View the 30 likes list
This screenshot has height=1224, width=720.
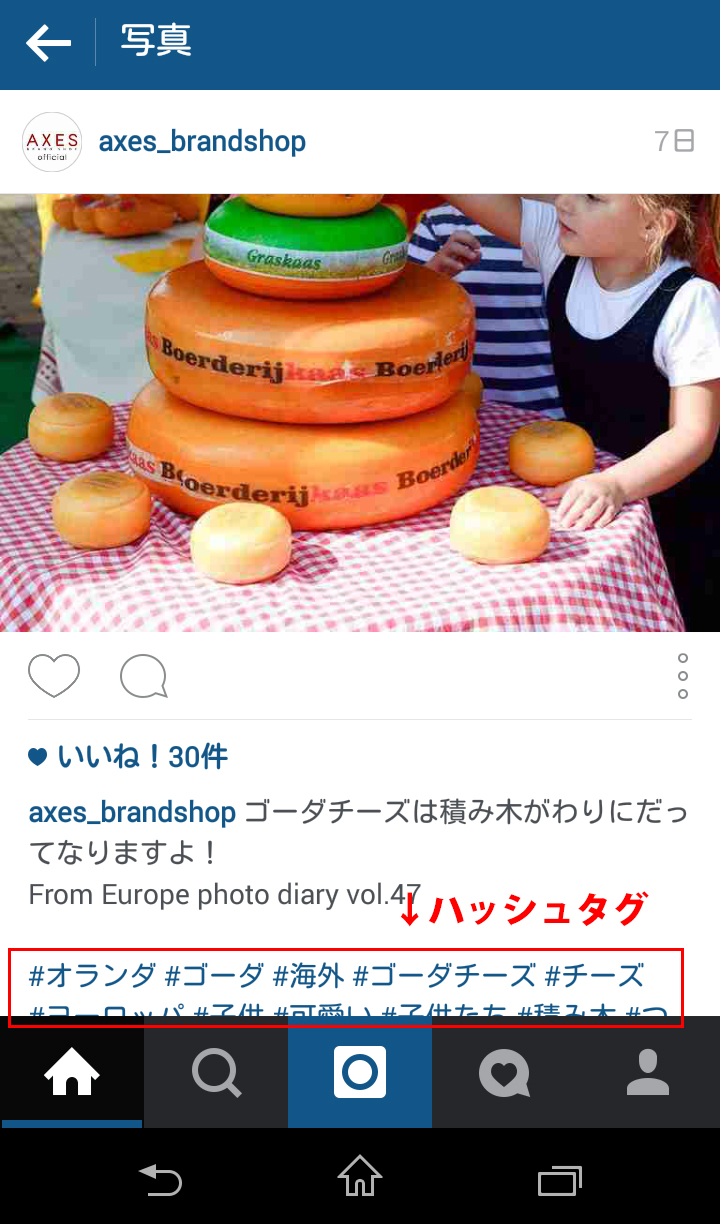(x=128, y=757)
